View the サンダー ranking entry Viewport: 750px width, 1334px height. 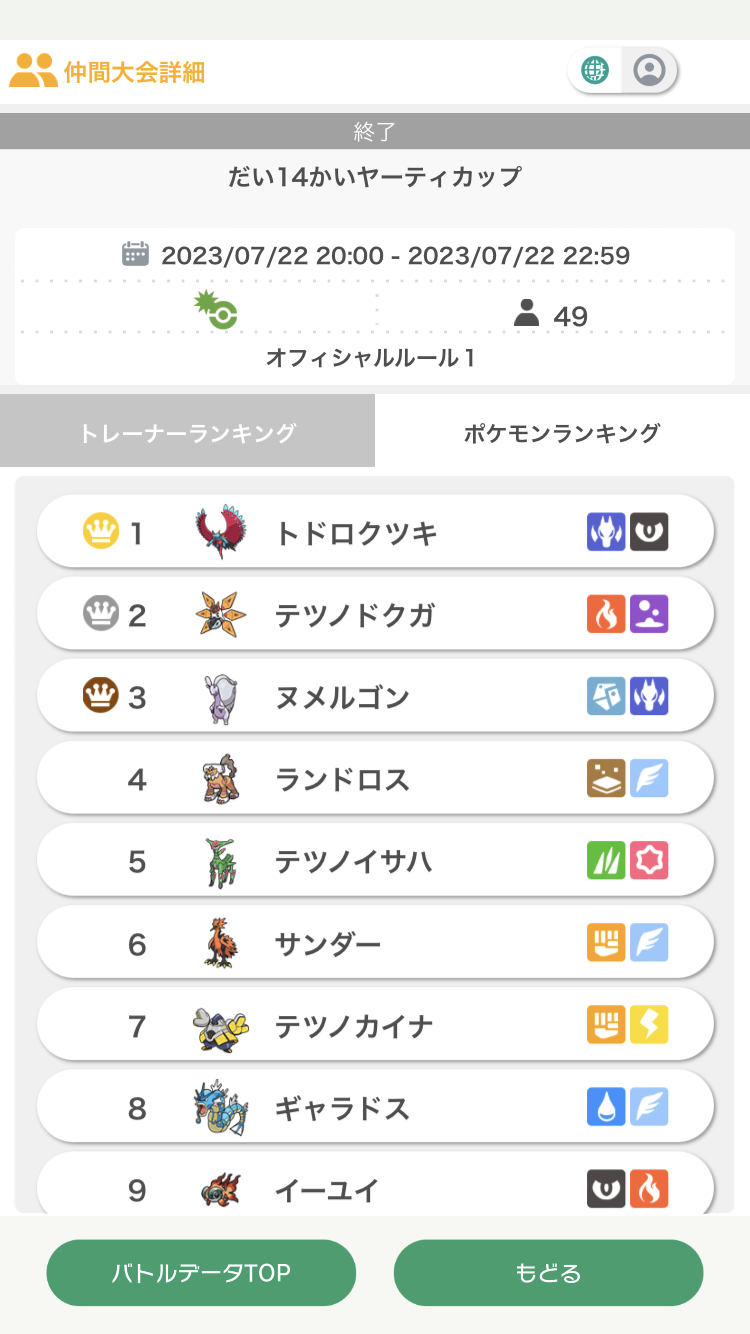(x=375, y=943)
